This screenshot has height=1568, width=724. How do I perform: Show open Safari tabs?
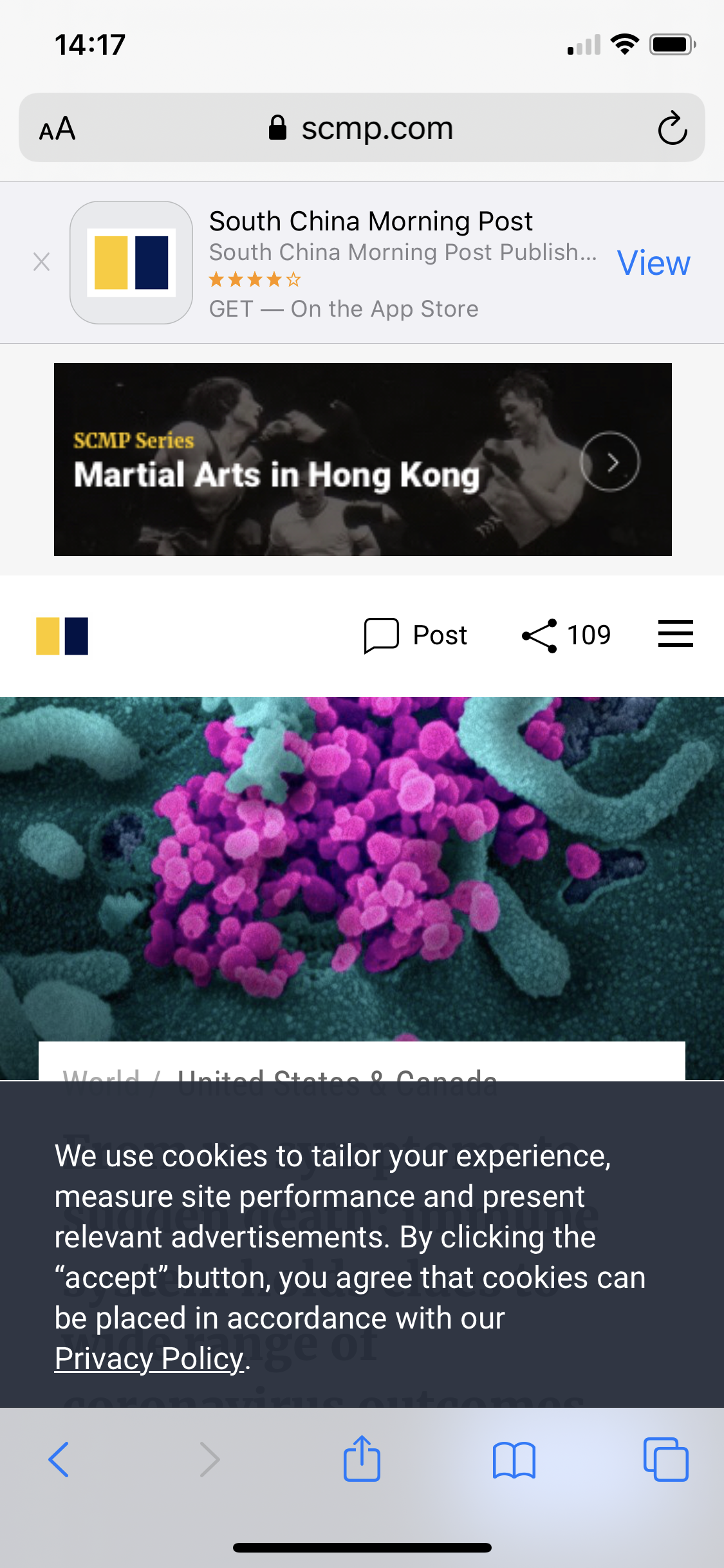tap(665, 1459)
